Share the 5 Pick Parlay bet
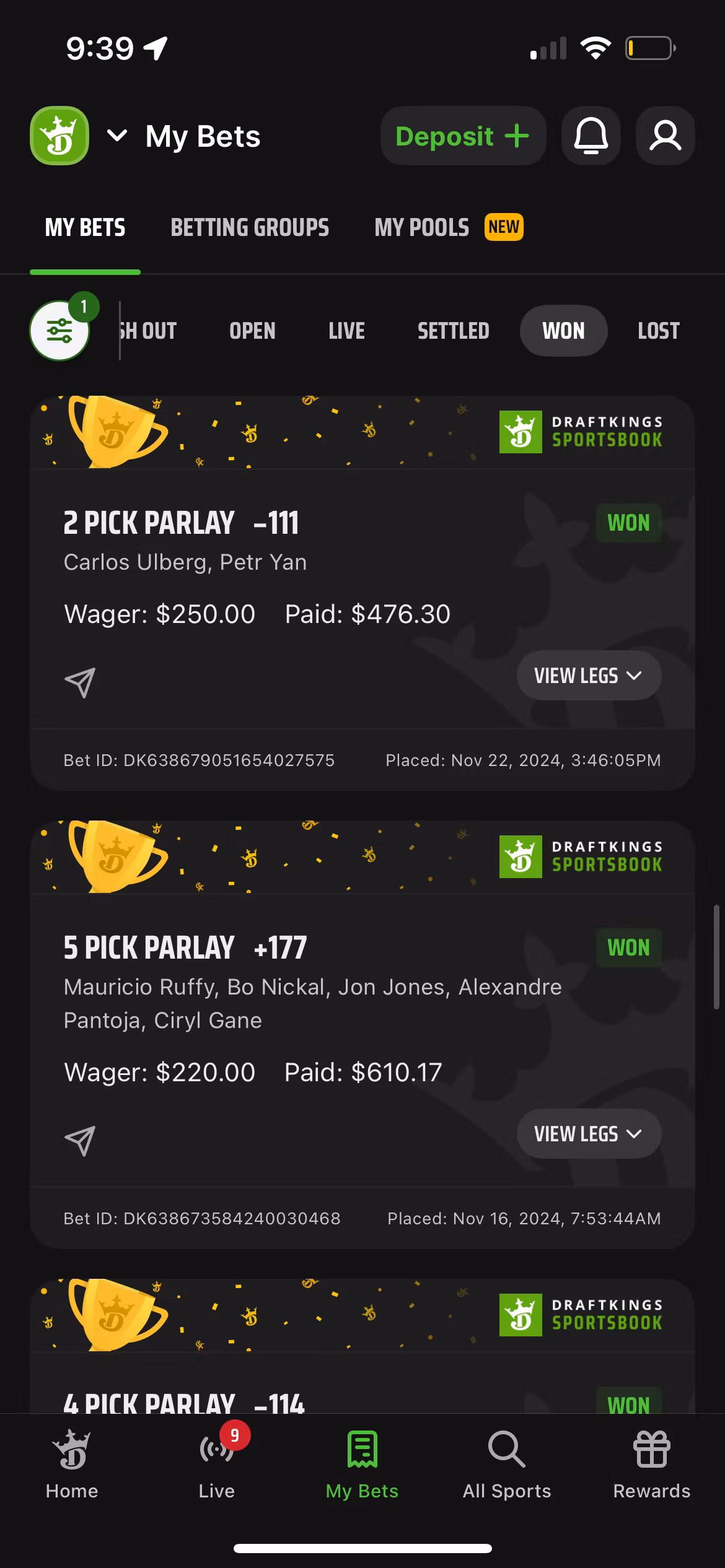The height and width of the screenshot is (1568, 725). (x=80, y=1140)
